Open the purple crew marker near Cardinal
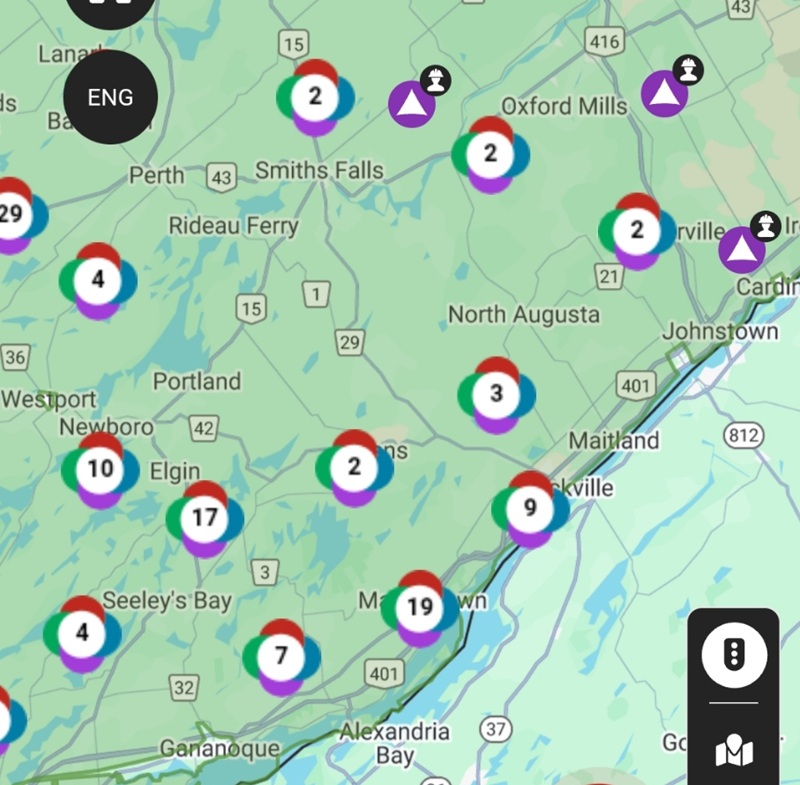Viewport: 800px width, 785px height. tap(742, 250)
